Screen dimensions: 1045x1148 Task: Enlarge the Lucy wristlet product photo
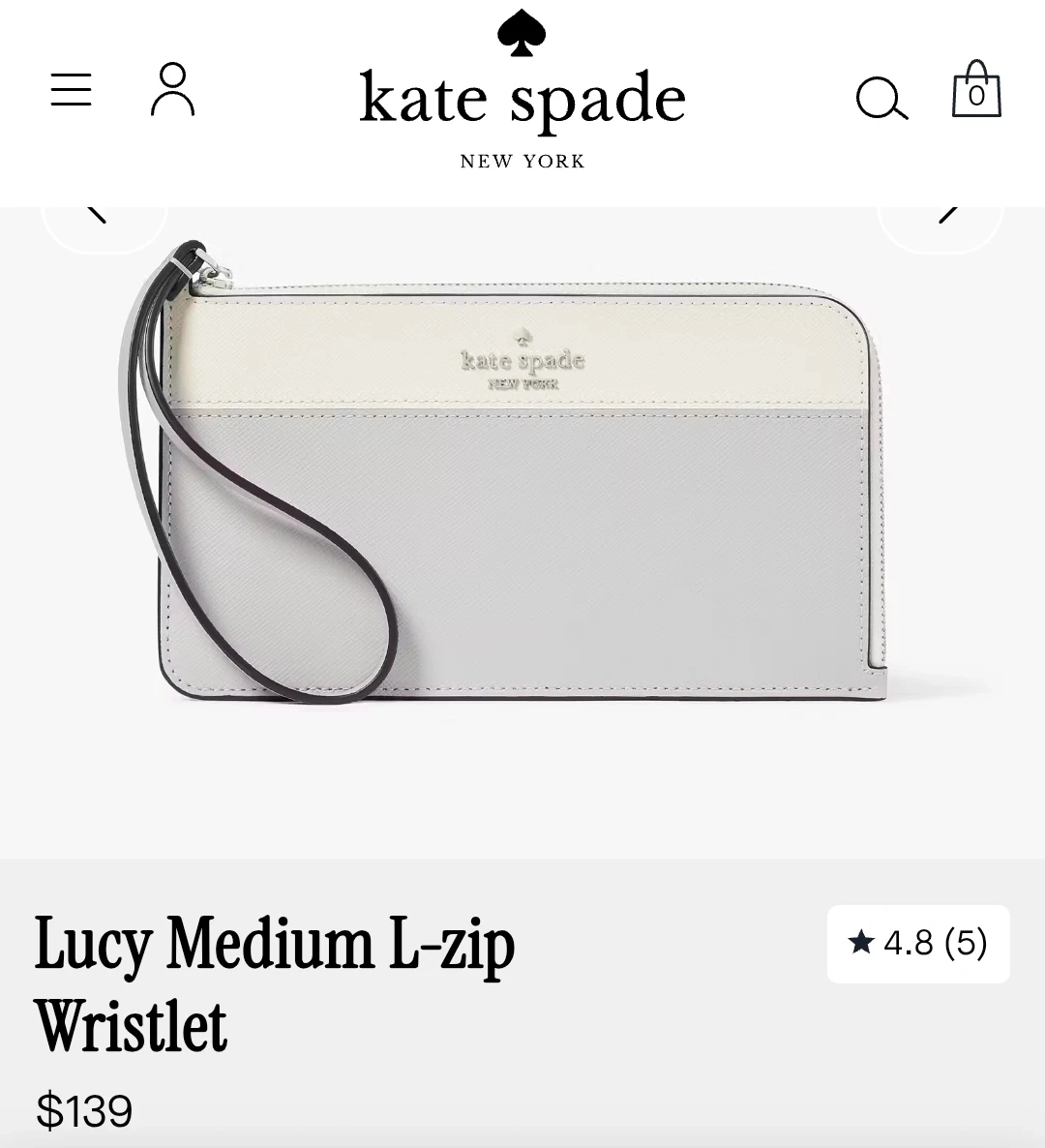pyautogui.click(x=522, y=484)
